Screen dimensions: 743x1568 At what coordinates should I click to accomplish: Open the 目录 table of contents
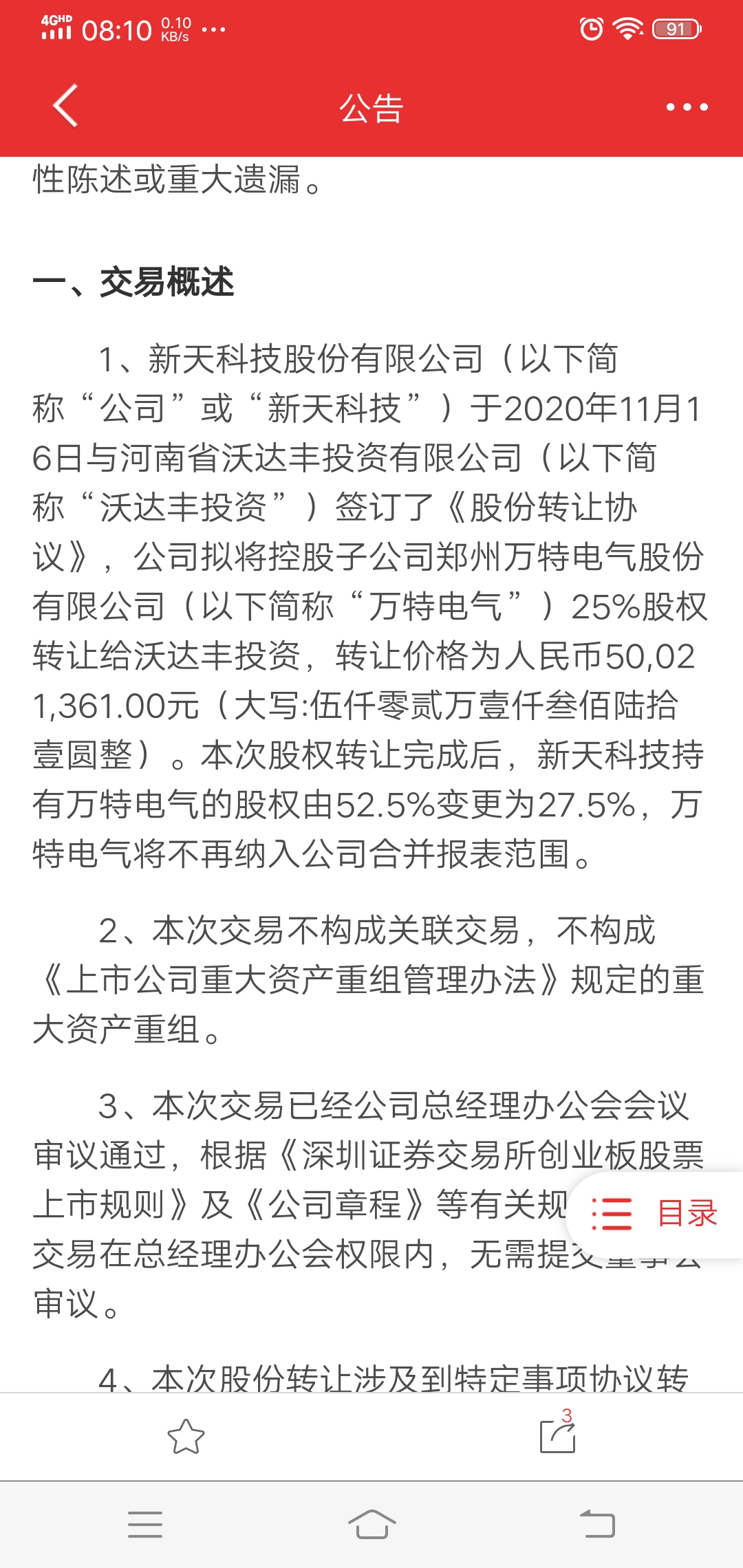point(654,1215)
